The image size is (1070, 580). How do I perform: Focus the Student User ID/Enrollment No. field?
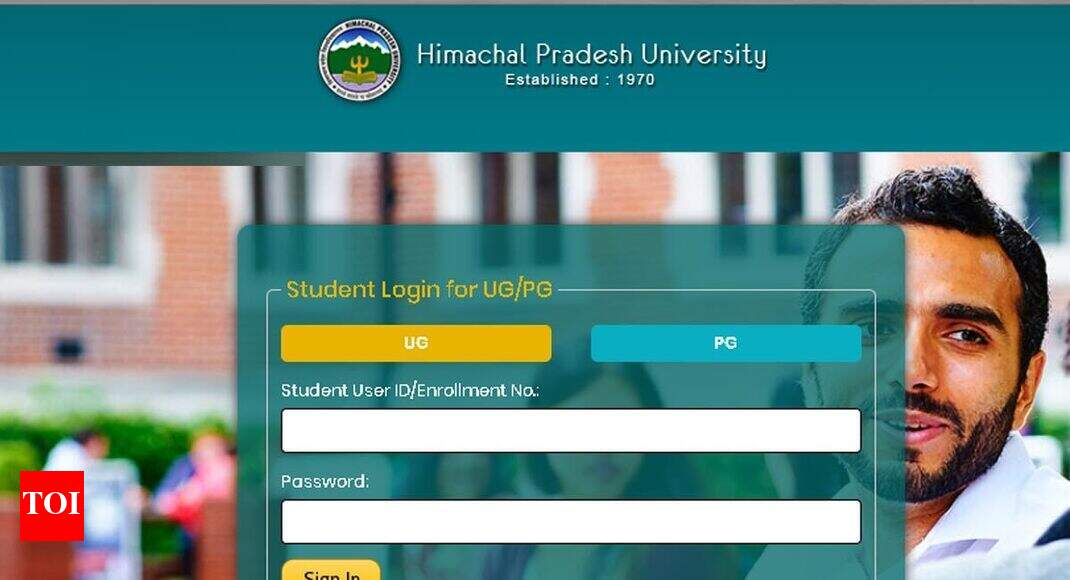(570, 430)
